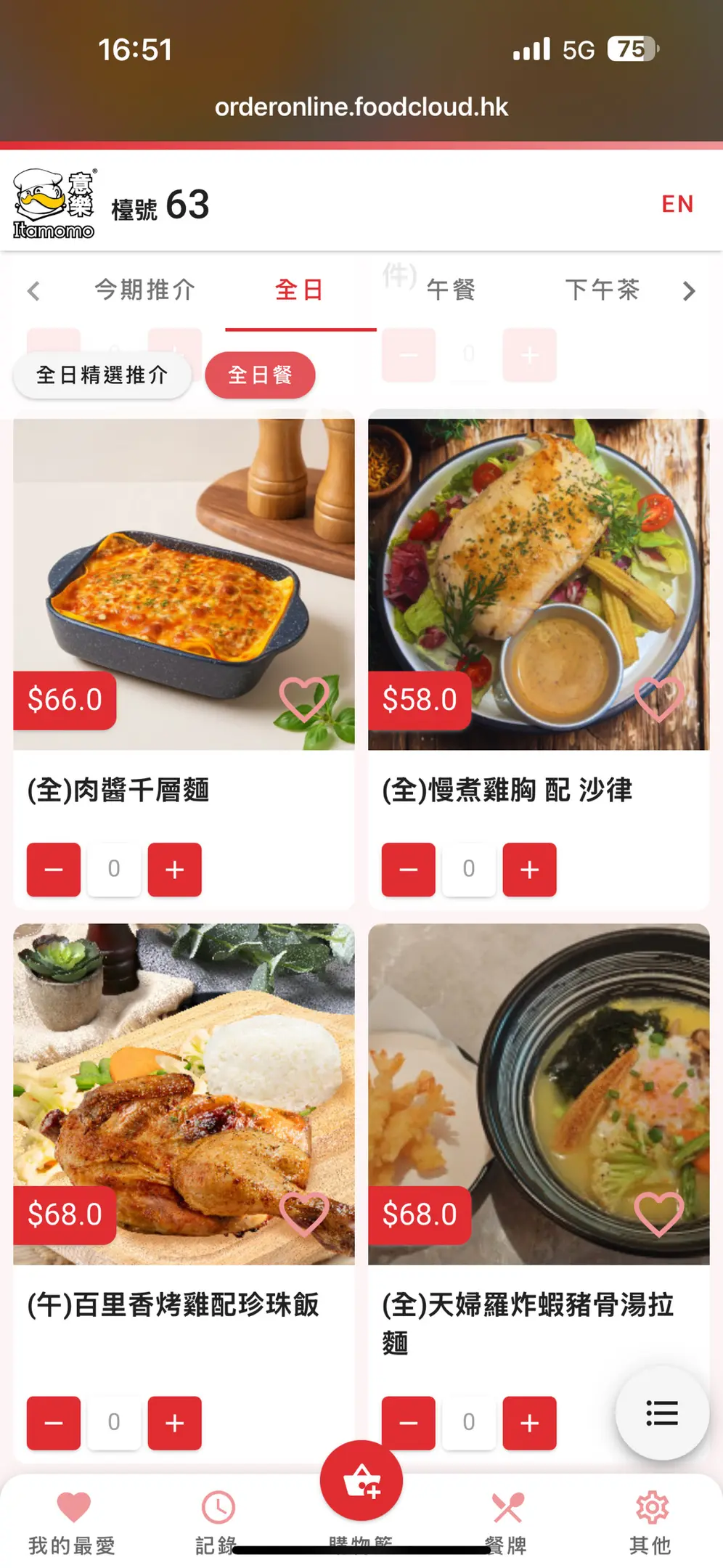This screenshot has height=1568, width=723.
Task: Add one (全)肉醬千層麵 to the order
Action: 174,869
